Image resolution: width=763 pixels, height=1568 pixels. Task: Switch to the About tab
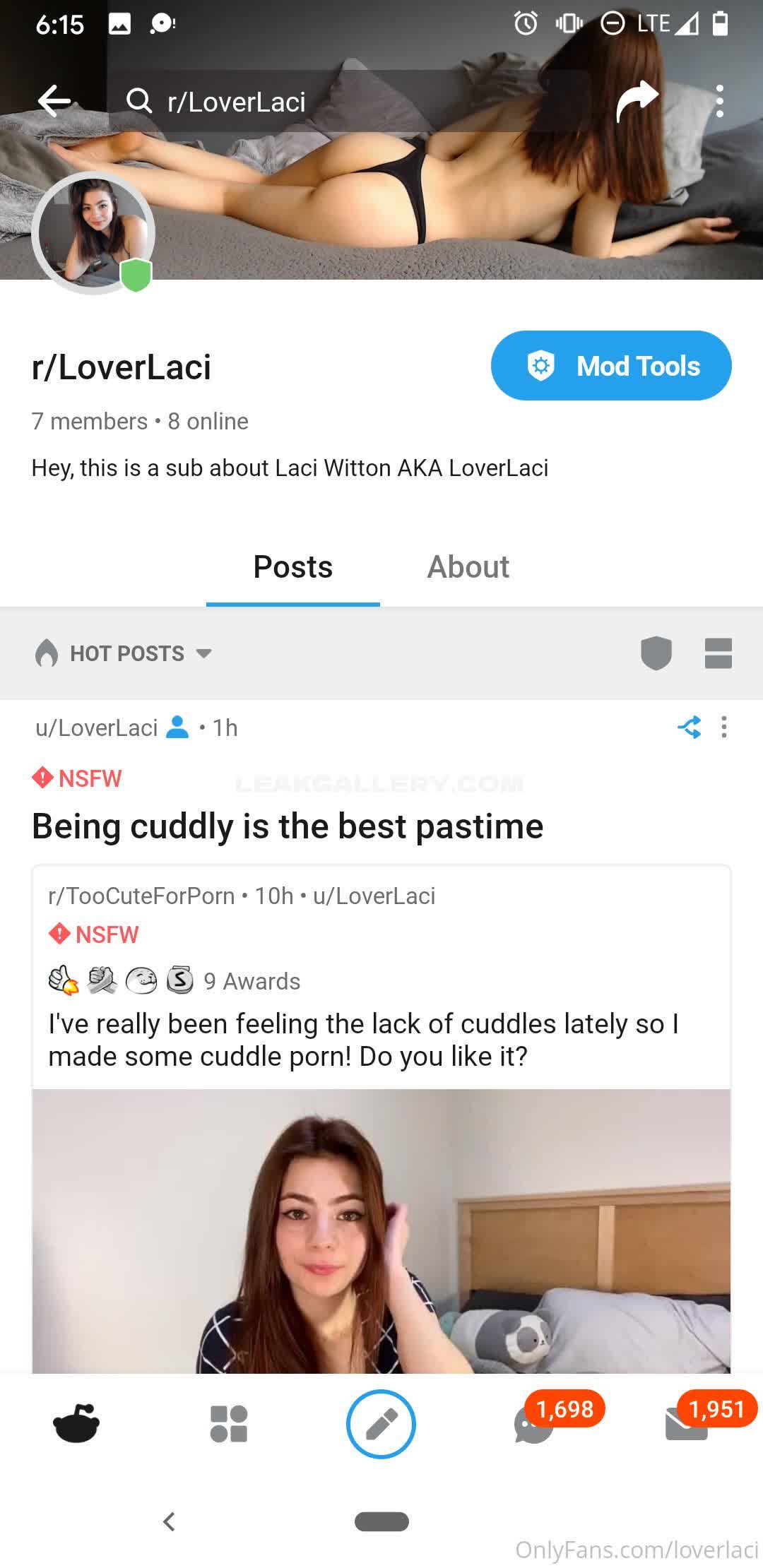pyautogui.click(x=468, y=567)
